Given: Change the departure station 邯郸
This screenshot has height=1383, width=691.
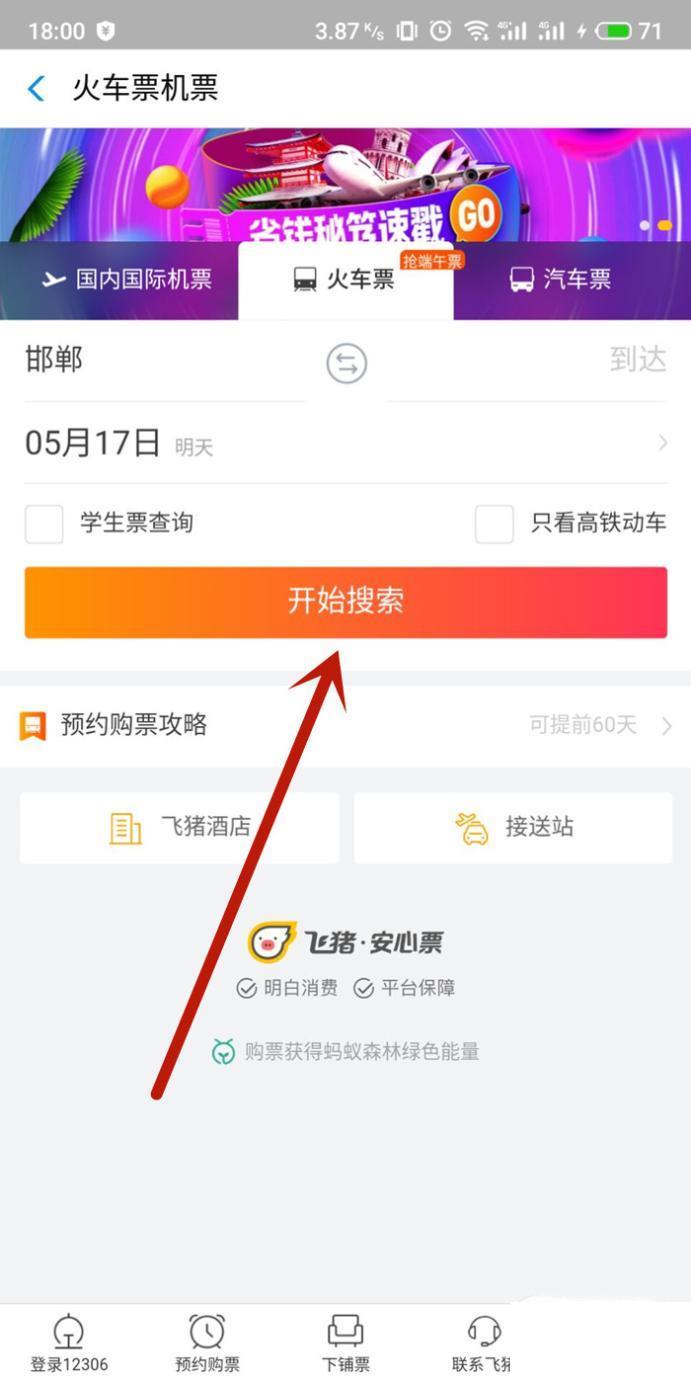Looking at the screenshot, I should coord(55,360).
